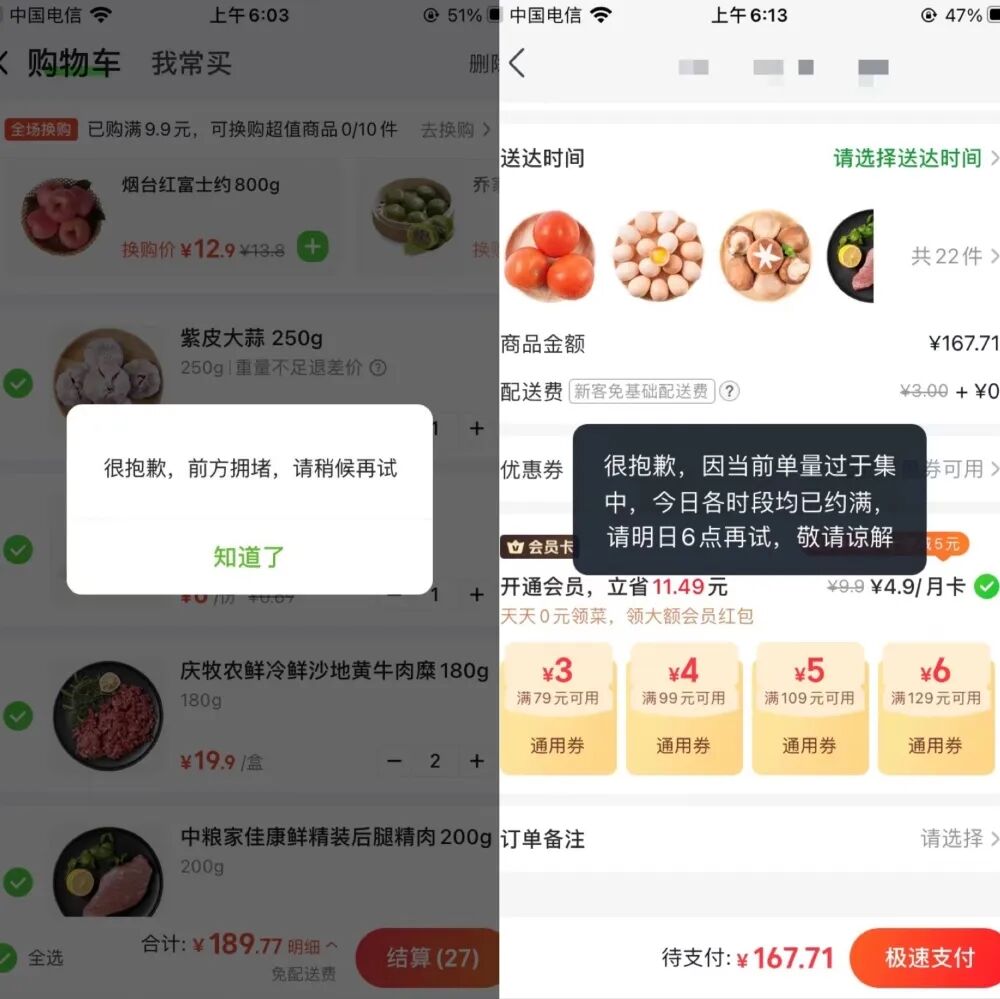
Task: Switch to the 我常买 tab
Action: click(191, 63)
